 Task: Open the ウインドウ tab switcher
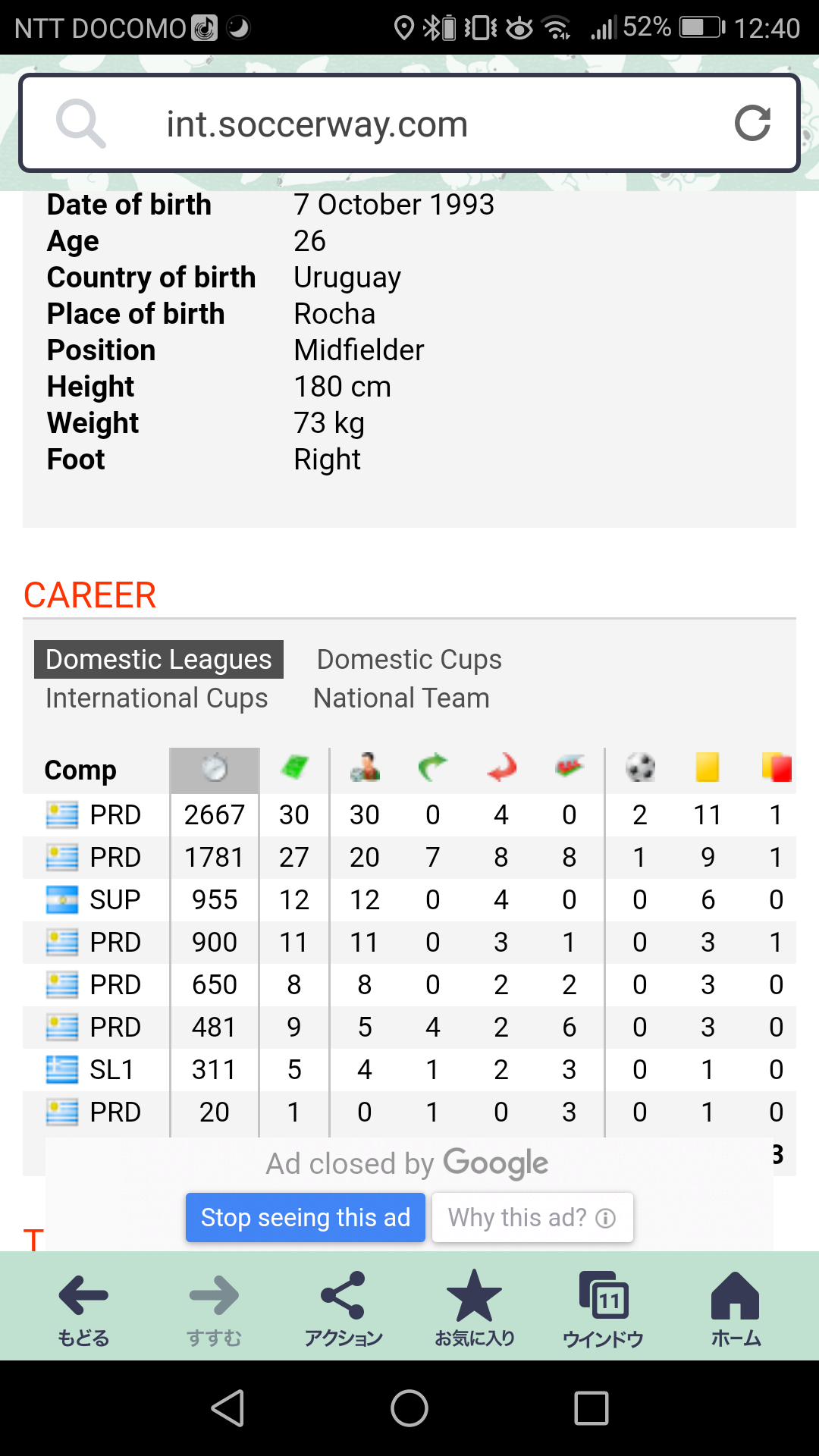[604, 1309]
